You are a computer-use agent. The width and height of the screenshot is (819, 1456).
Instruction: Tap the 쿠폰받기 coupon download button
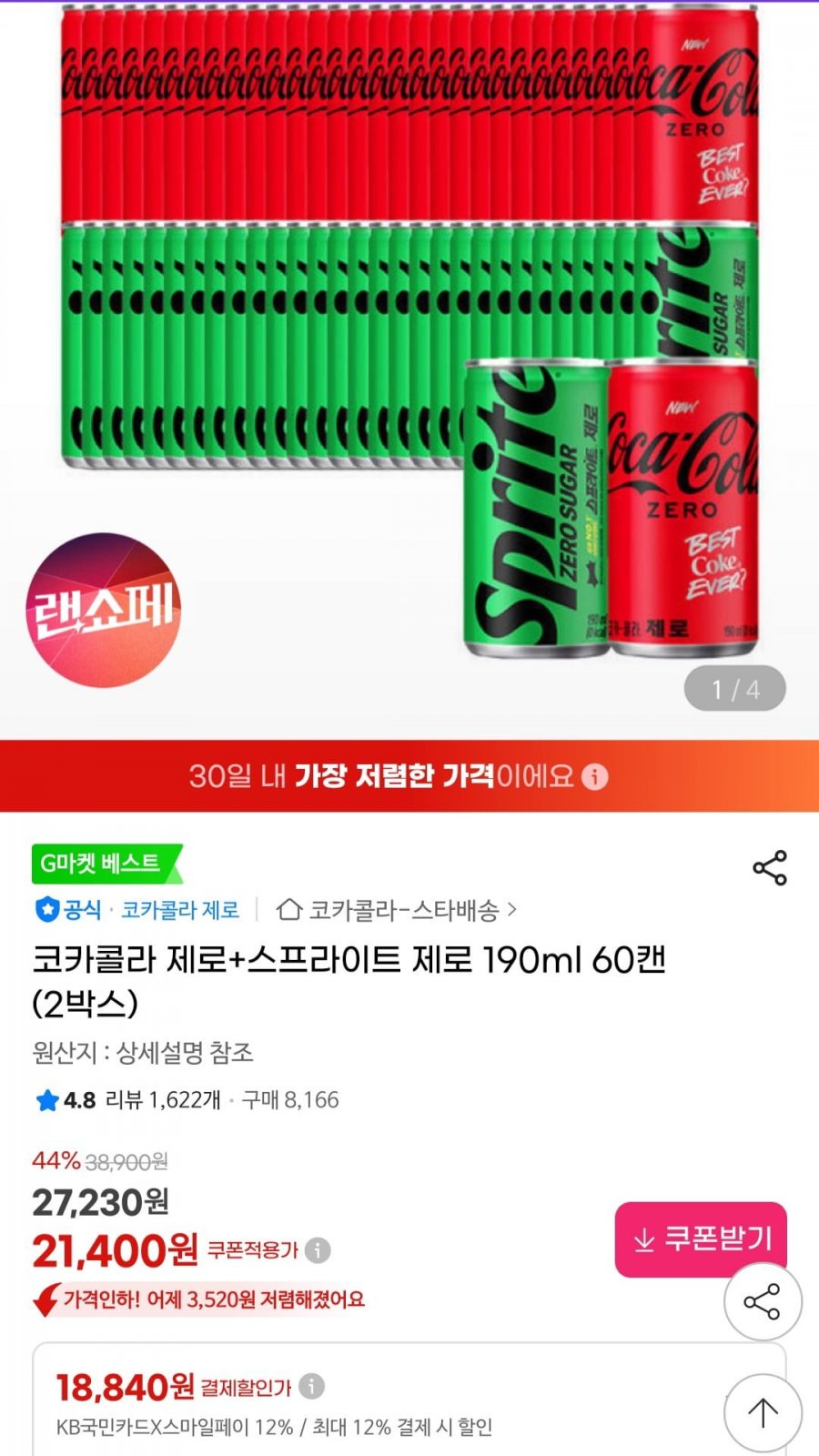click(x=700, y=1239)
